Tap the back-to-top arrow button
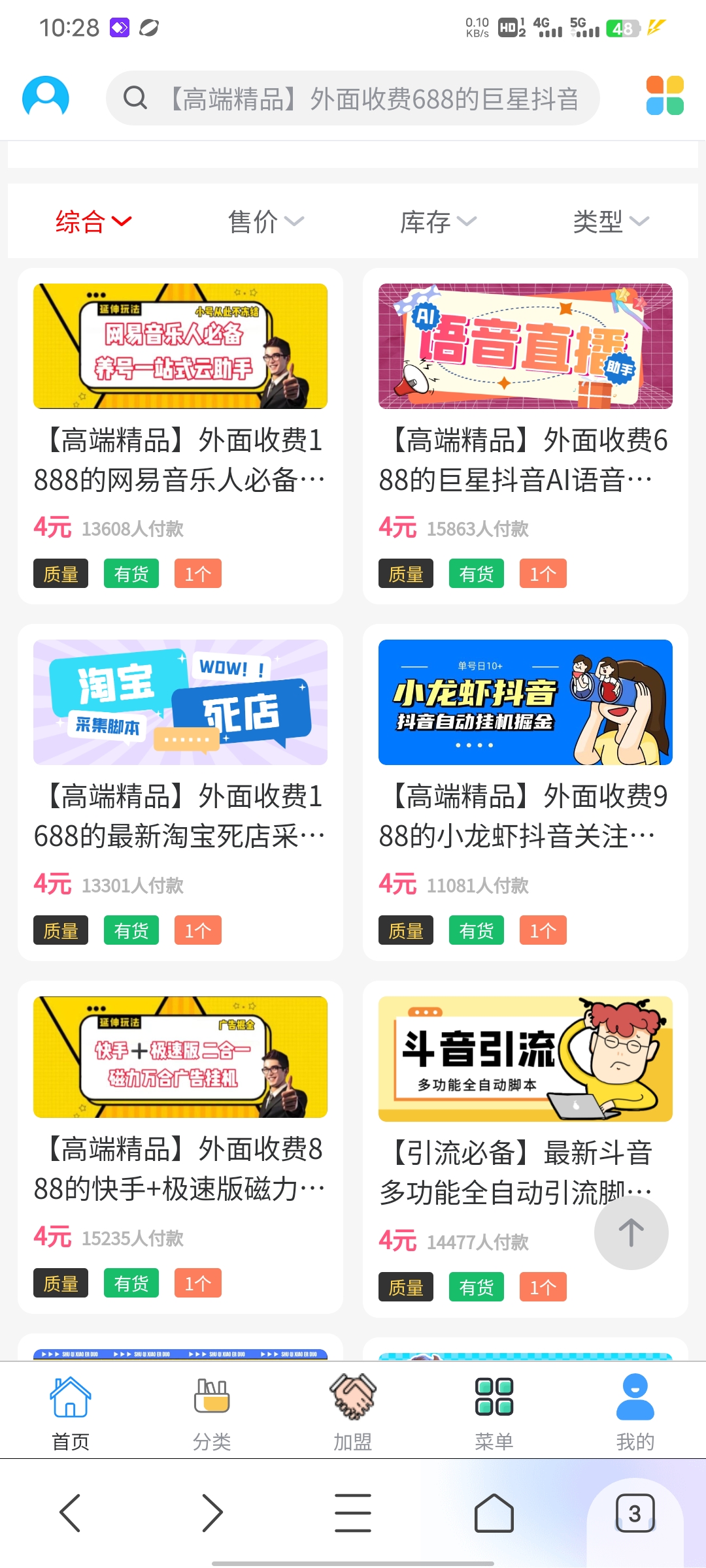The width and height of the screenshot is (706, 1568). pos(631,1232)
